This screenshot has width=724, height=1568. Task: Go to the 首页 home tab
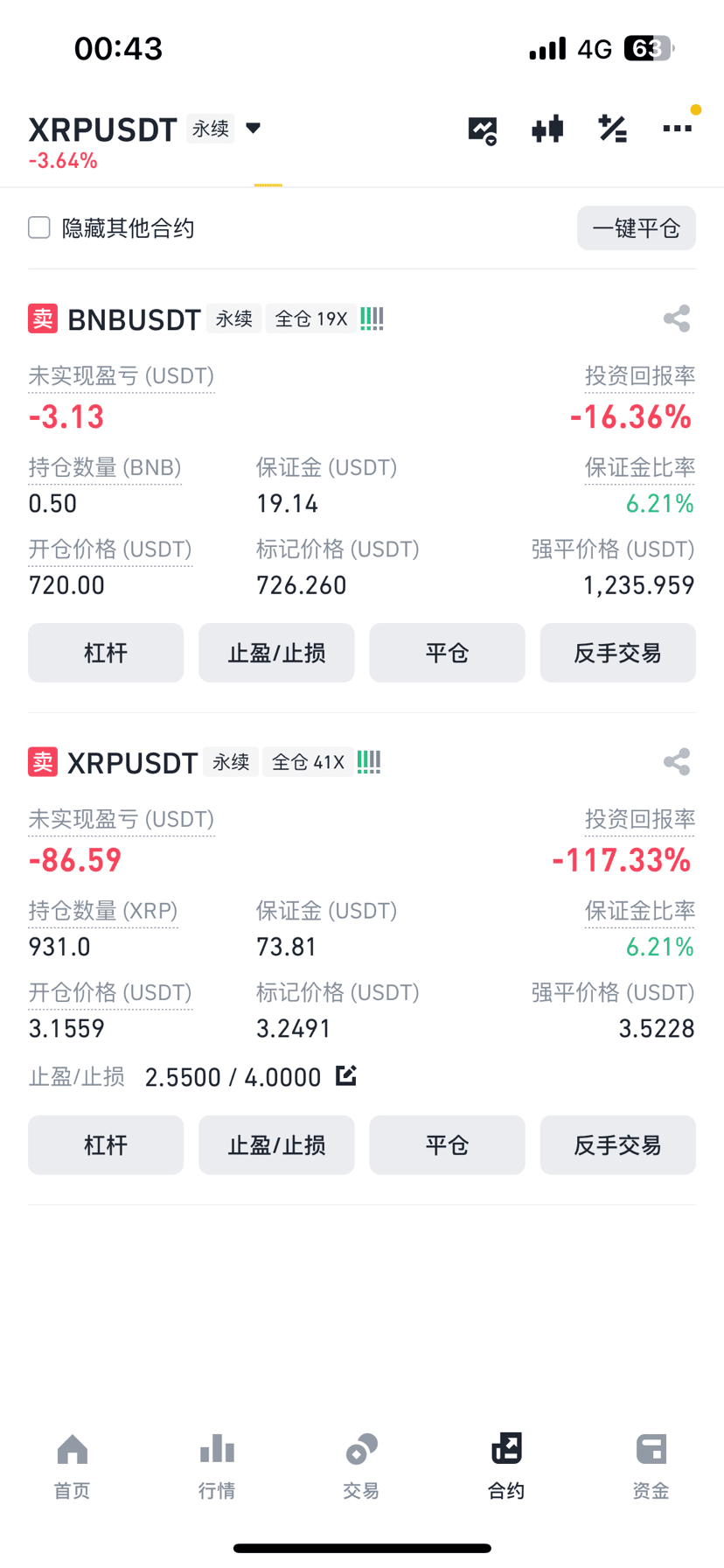pos(72,1466)
